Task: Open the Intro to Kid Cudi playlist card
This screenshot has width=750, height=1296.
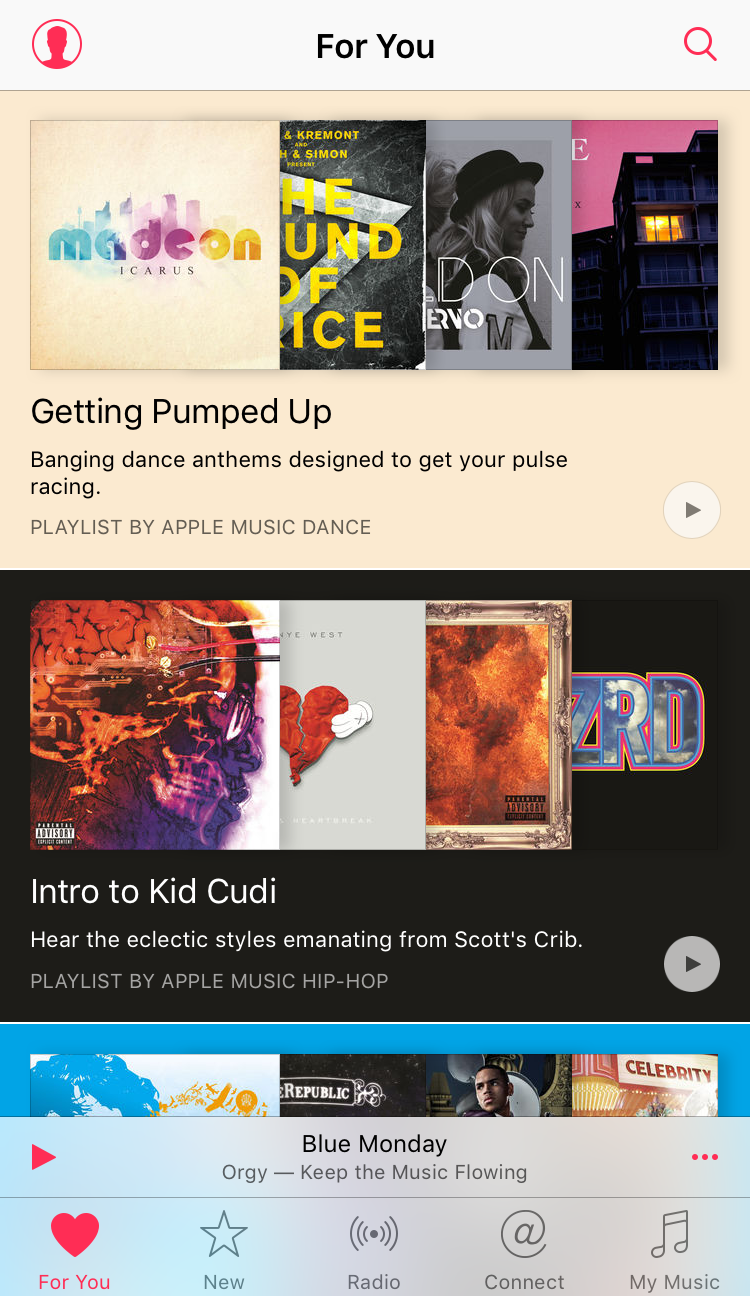Action: pos(375,796)
